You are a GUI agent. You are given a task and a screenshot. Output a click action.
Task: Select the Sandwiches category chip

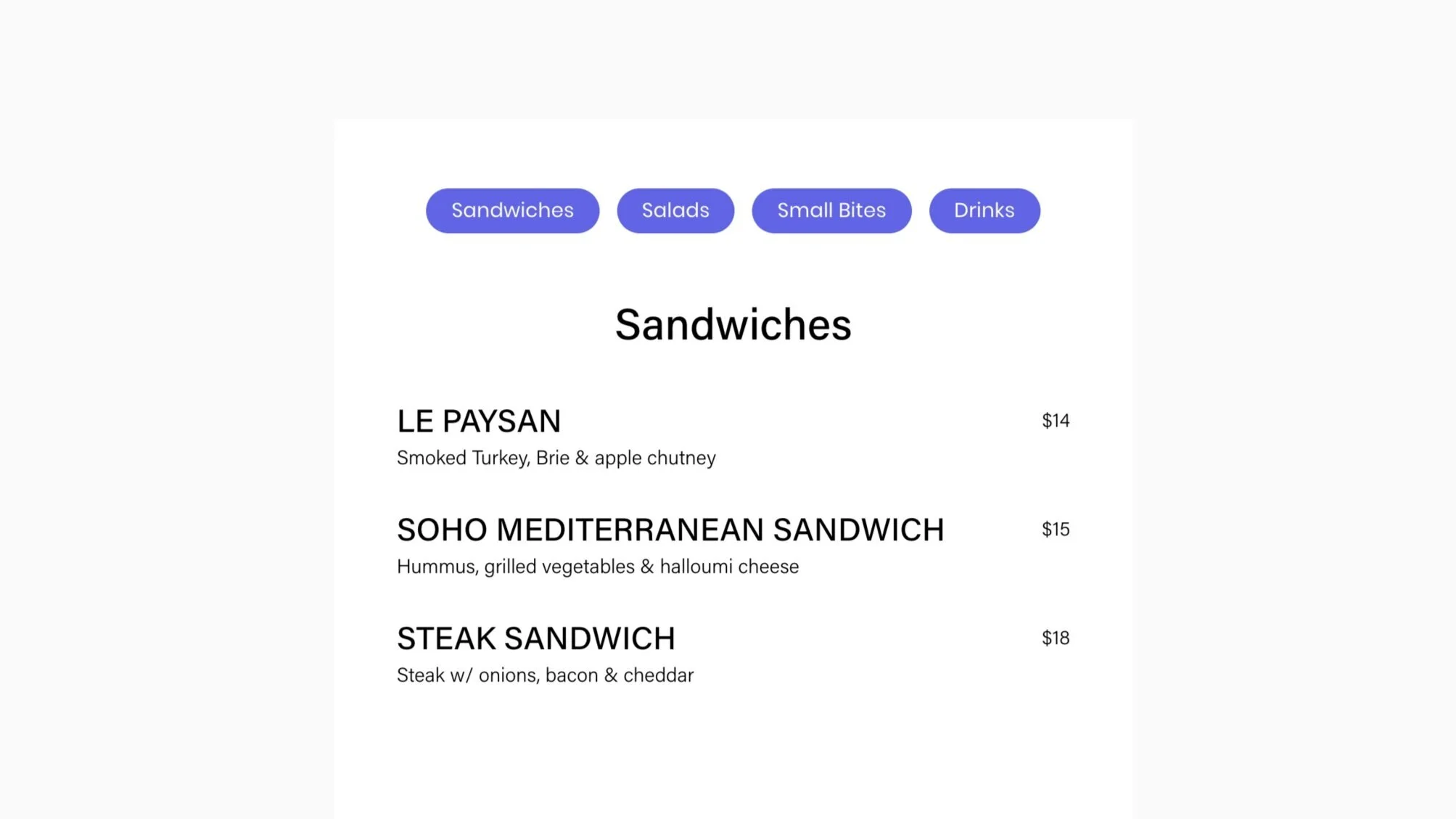tap(512, 210)
